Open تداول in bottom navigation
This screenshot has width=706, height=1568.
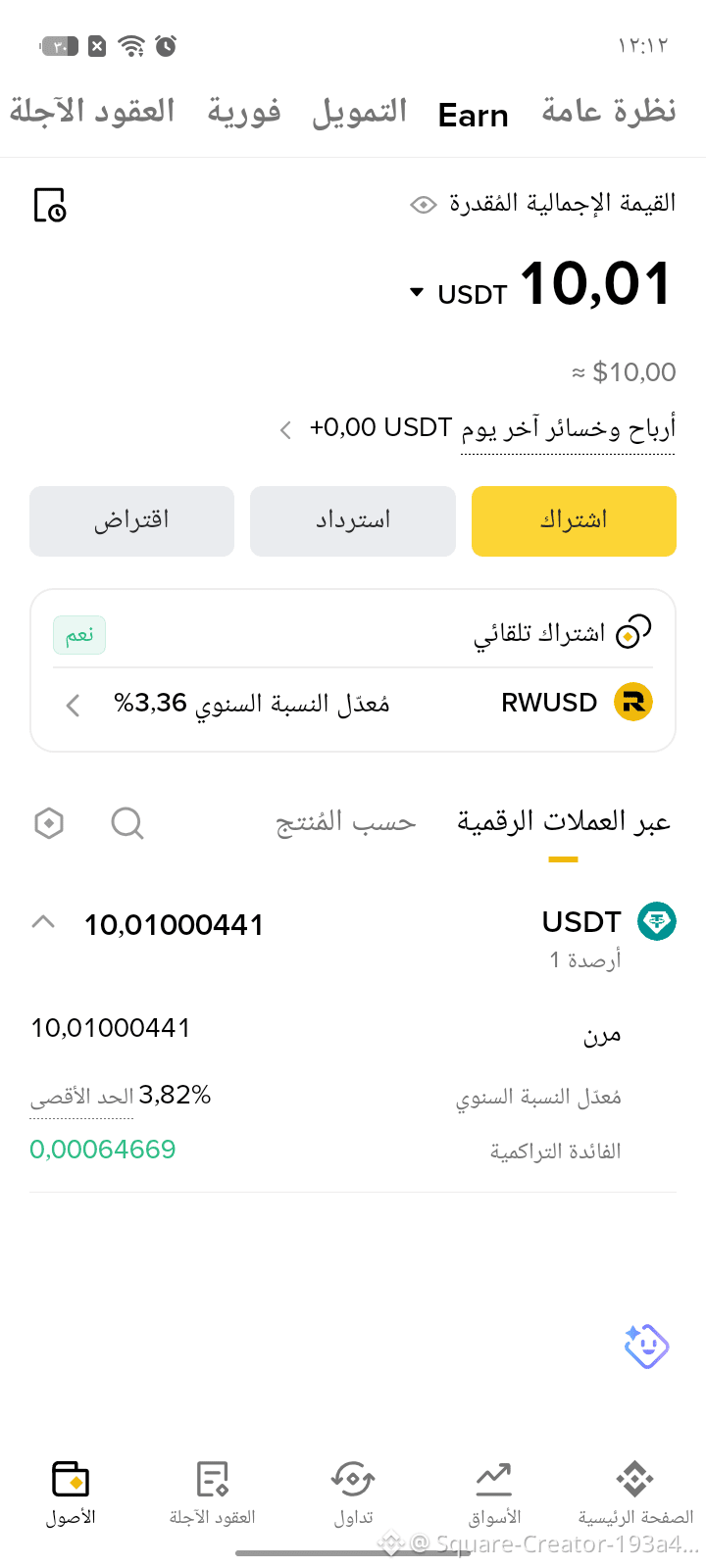(353, 1494)
